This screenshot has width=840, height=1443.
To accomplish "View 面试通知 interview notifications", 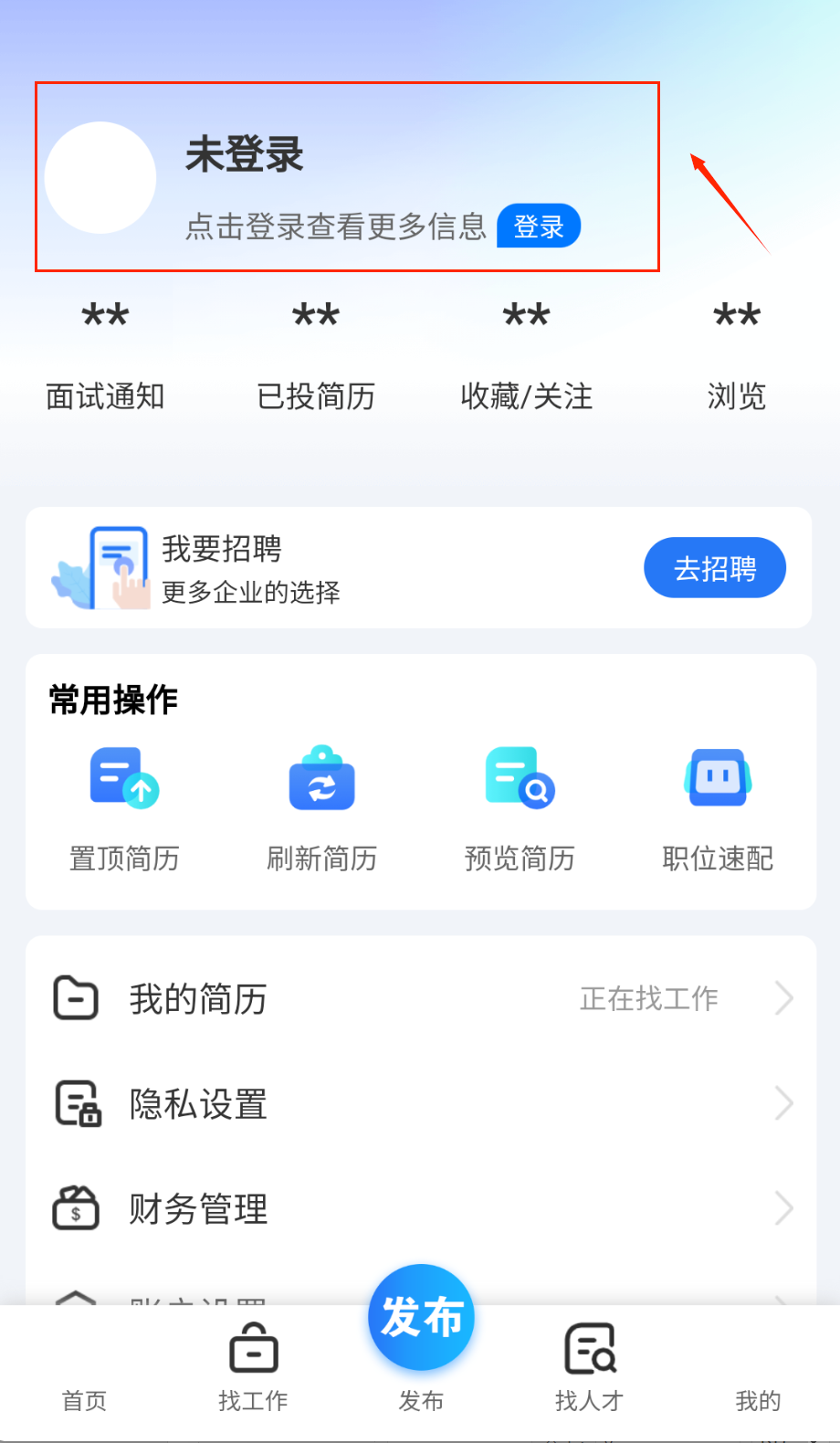I will (x=105, y=356).
